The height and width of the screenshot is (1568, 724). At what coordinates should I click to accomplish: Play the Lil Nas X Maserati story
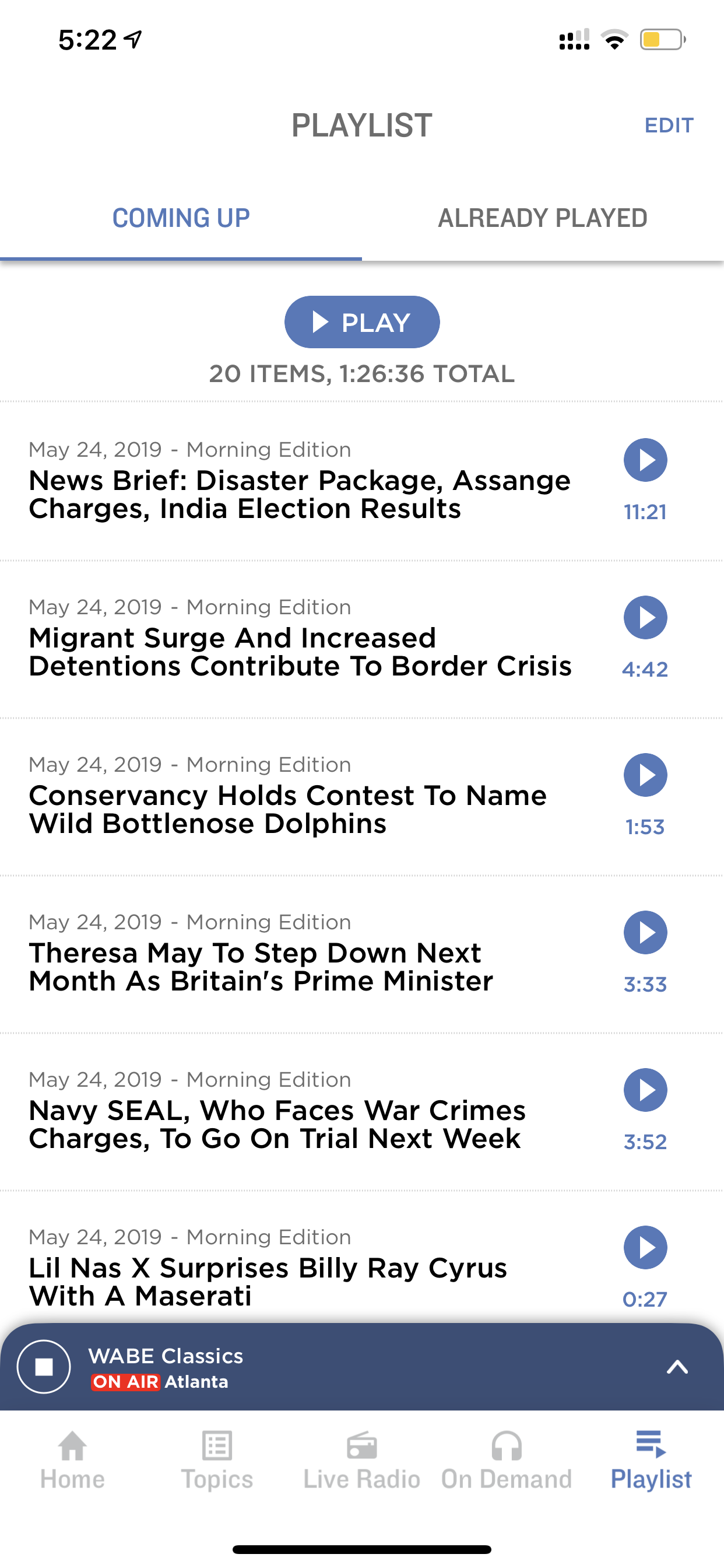click(645, 1248)
